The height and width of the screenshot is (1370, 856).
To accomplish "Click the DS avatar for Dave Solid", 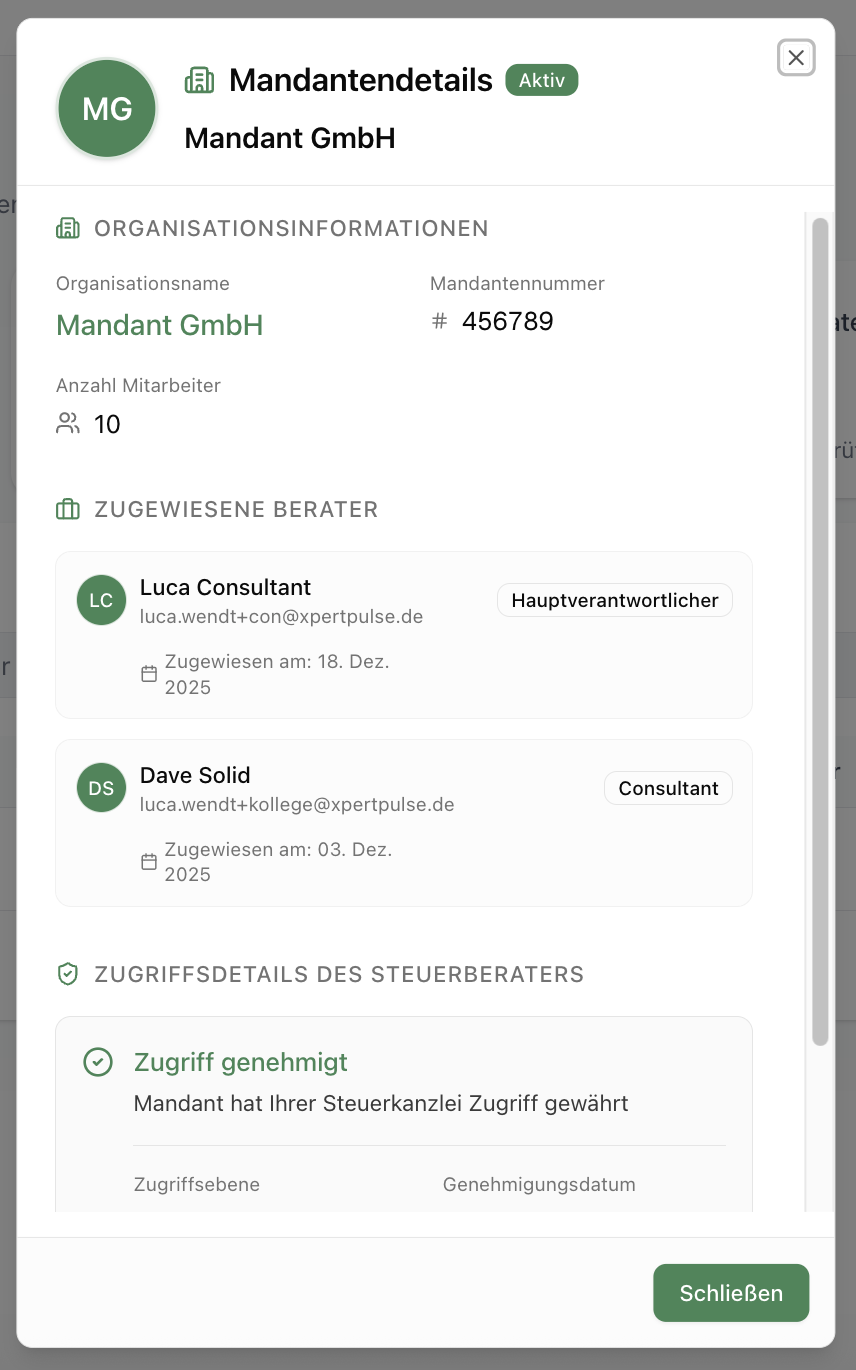I will (x=100, y=788).
